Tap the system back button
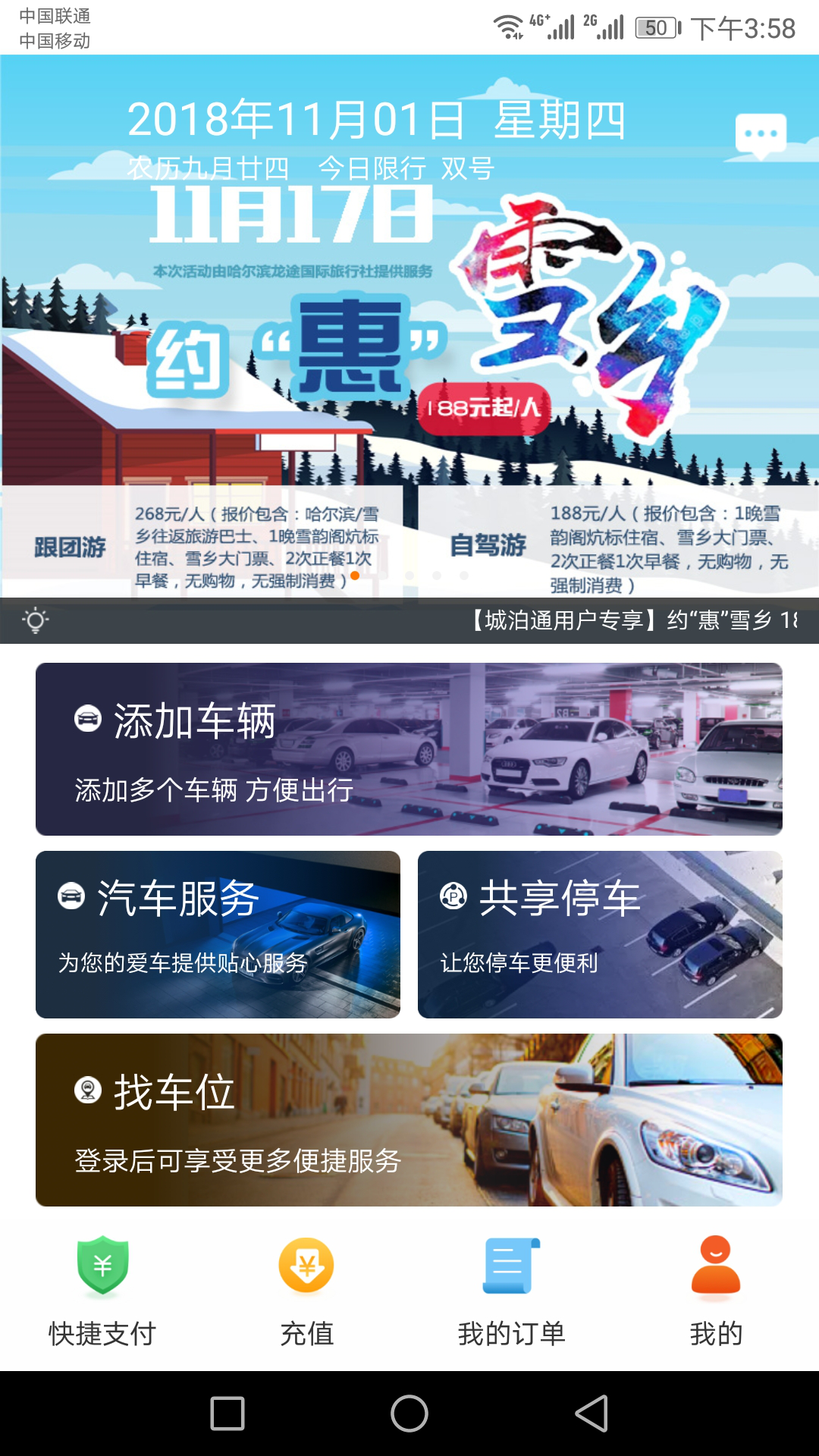The image size is (819, 1456). coord(591,1414)
